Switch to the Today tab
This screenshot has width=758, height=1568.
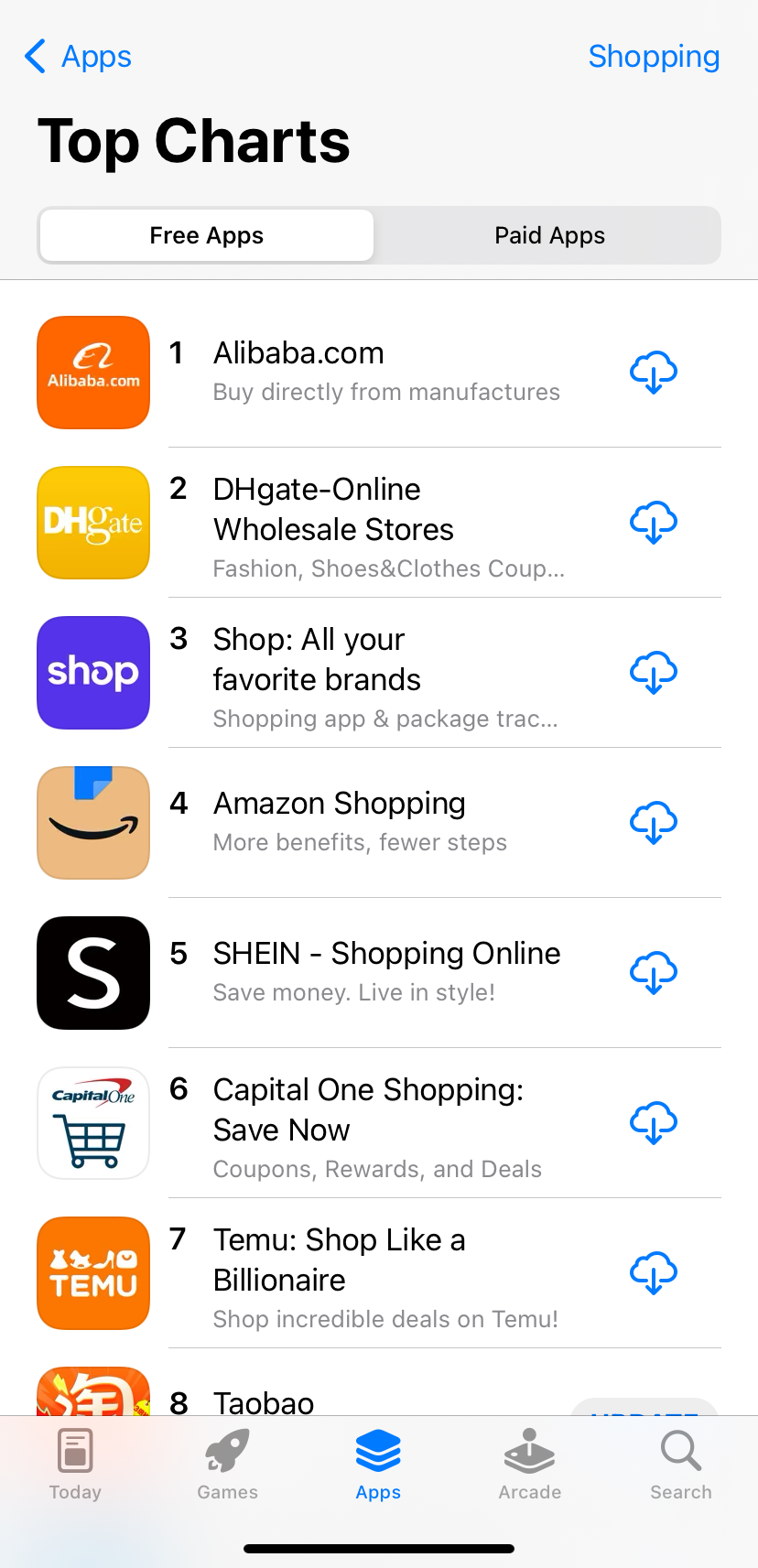(x=75, y=1465)
